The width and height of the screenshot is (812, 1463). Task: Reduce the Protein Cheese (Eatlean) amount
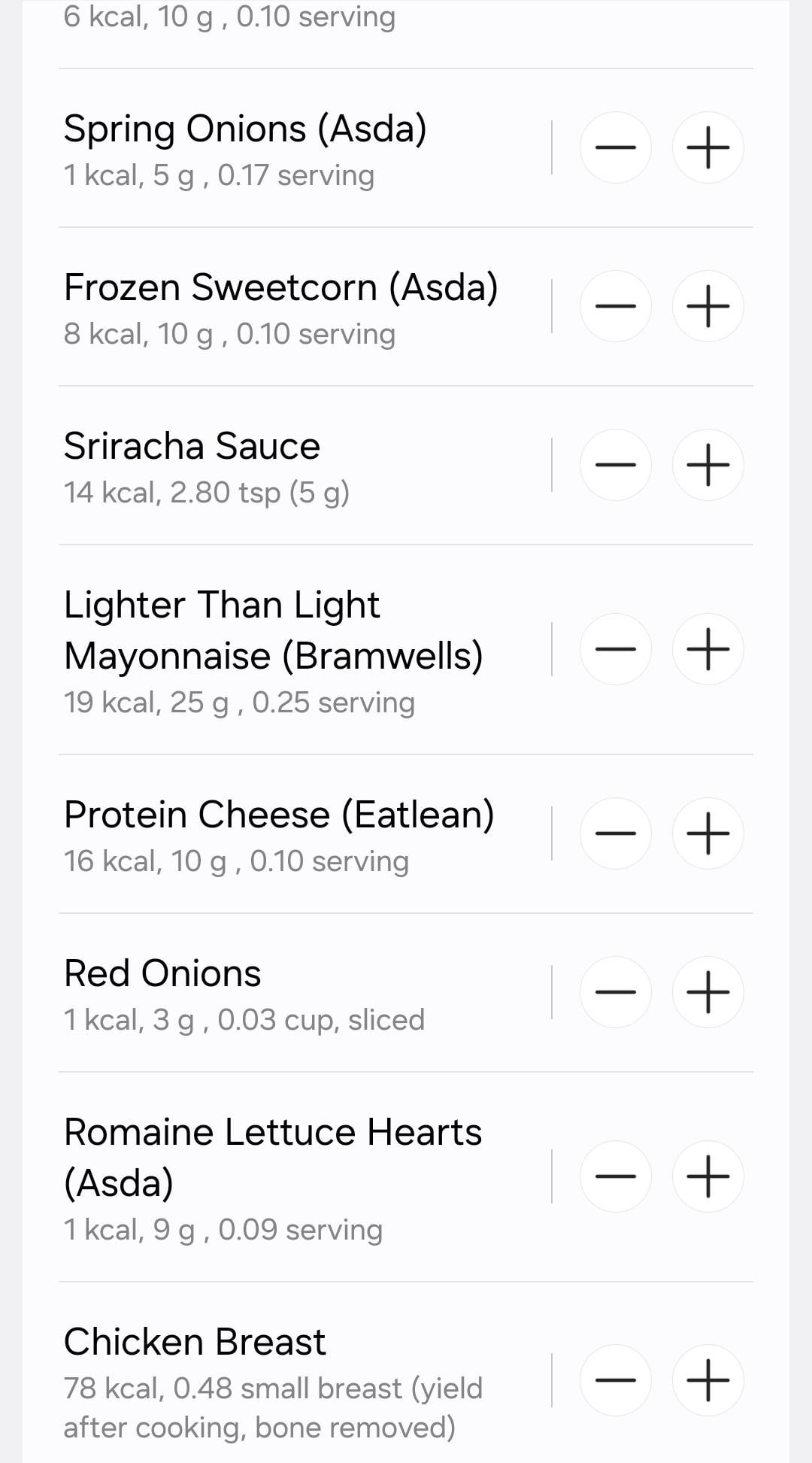coord(616,833)
